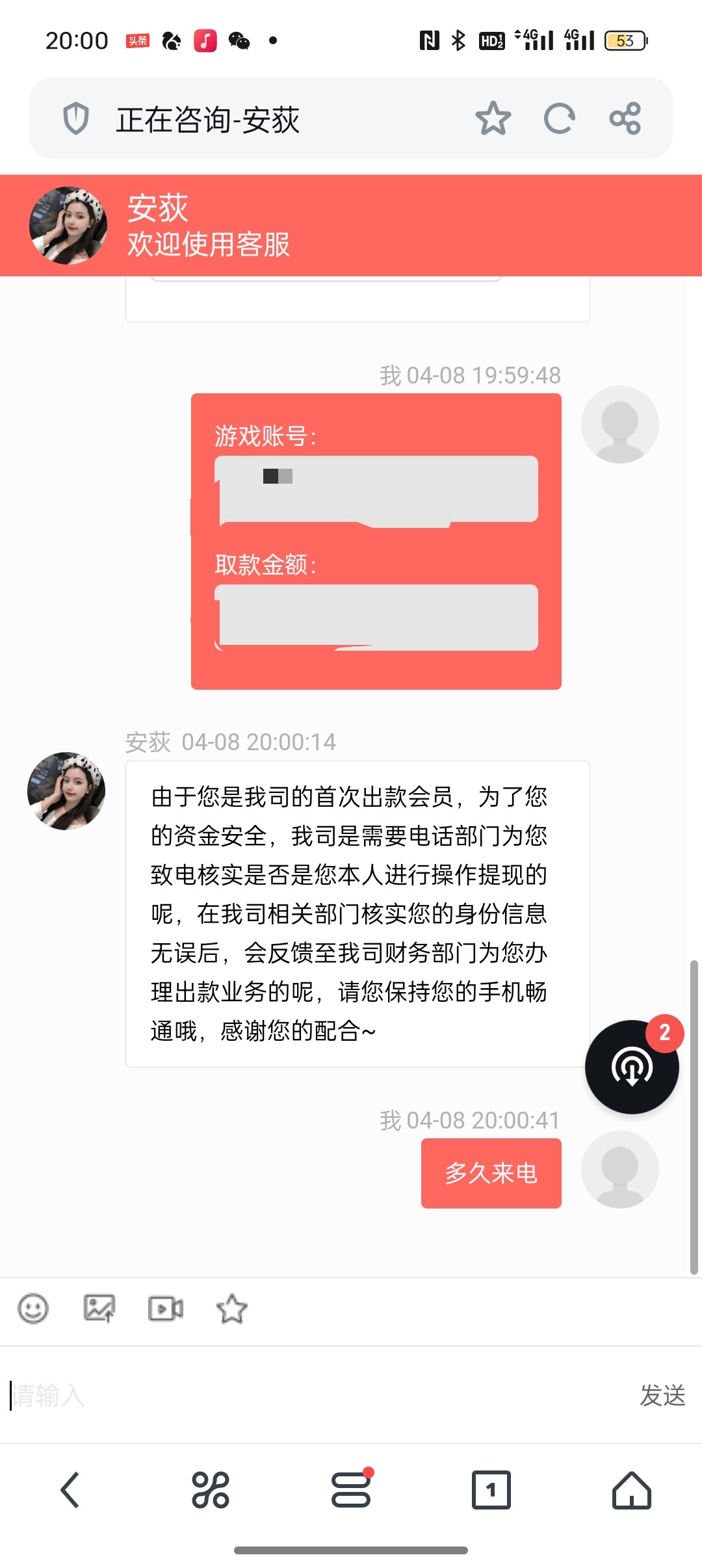Open site security shield info
Image resolution: width=702 pixels, height=1568 pixels.
76,119
